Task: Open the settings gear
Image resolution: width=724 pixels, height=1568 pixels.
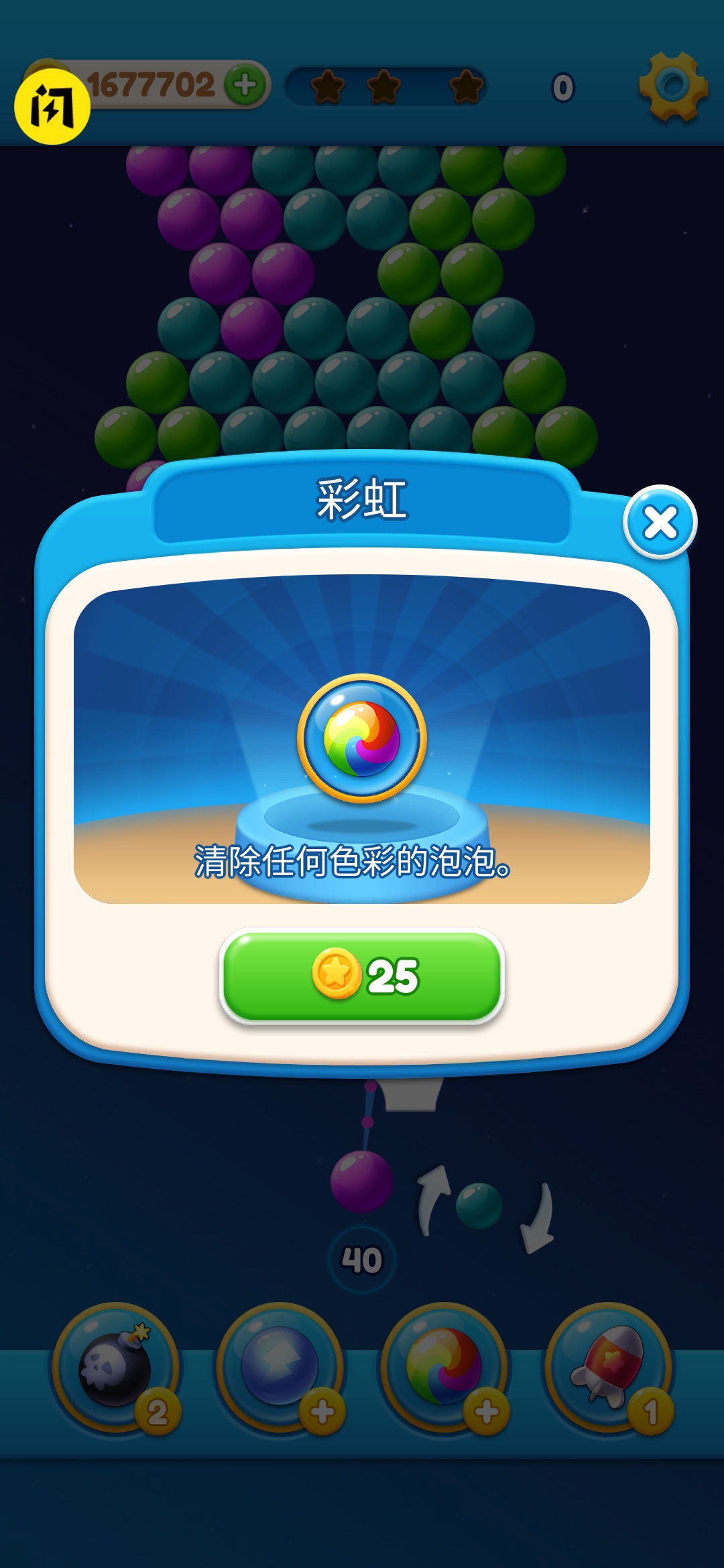Action: (x=673, y=86)
